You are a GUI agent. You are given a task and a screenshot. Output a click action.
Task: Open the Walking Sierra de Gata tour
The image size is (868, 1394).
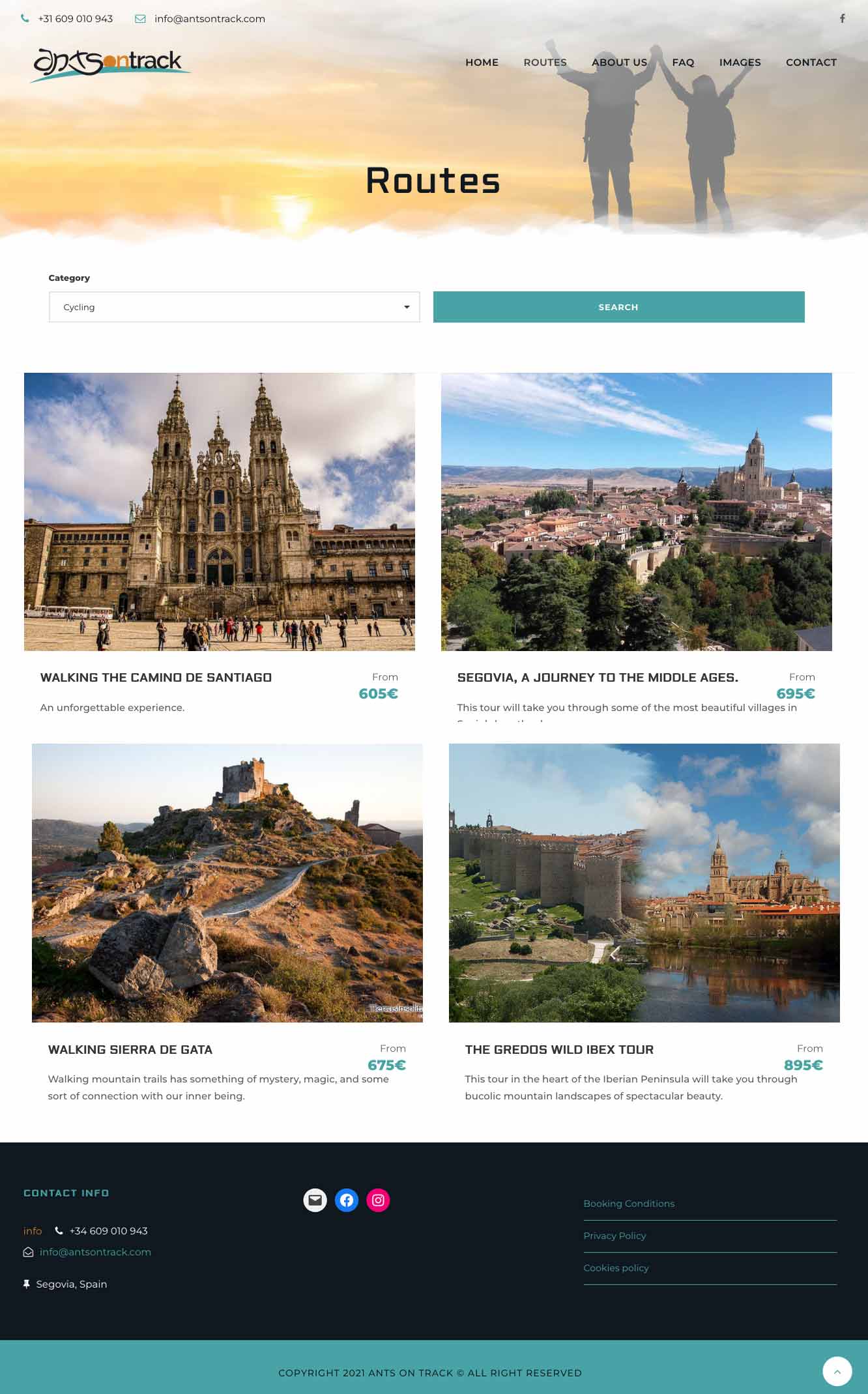[130, 1050]
